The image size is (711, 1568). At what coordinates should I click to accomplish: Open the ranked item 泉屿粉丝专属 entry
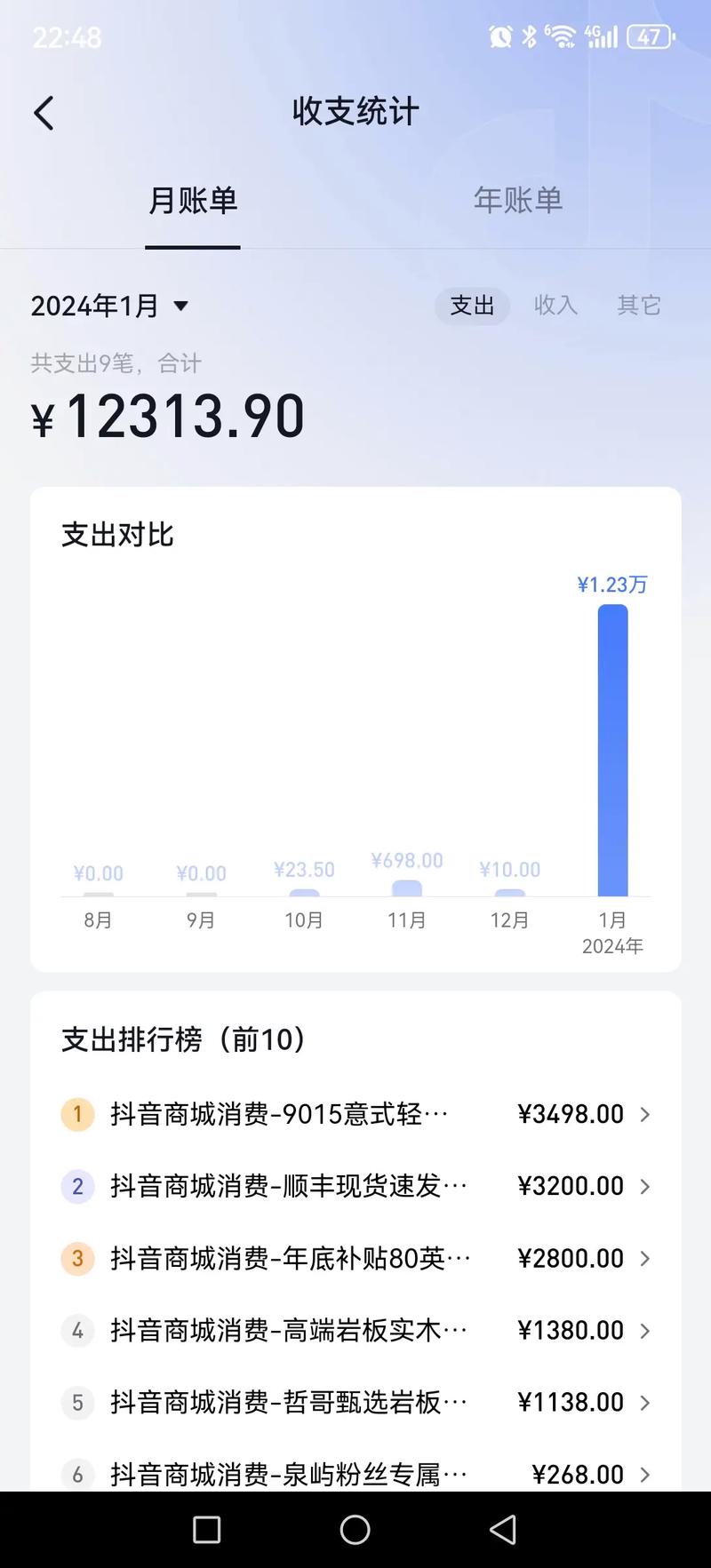pos(355,1474)
